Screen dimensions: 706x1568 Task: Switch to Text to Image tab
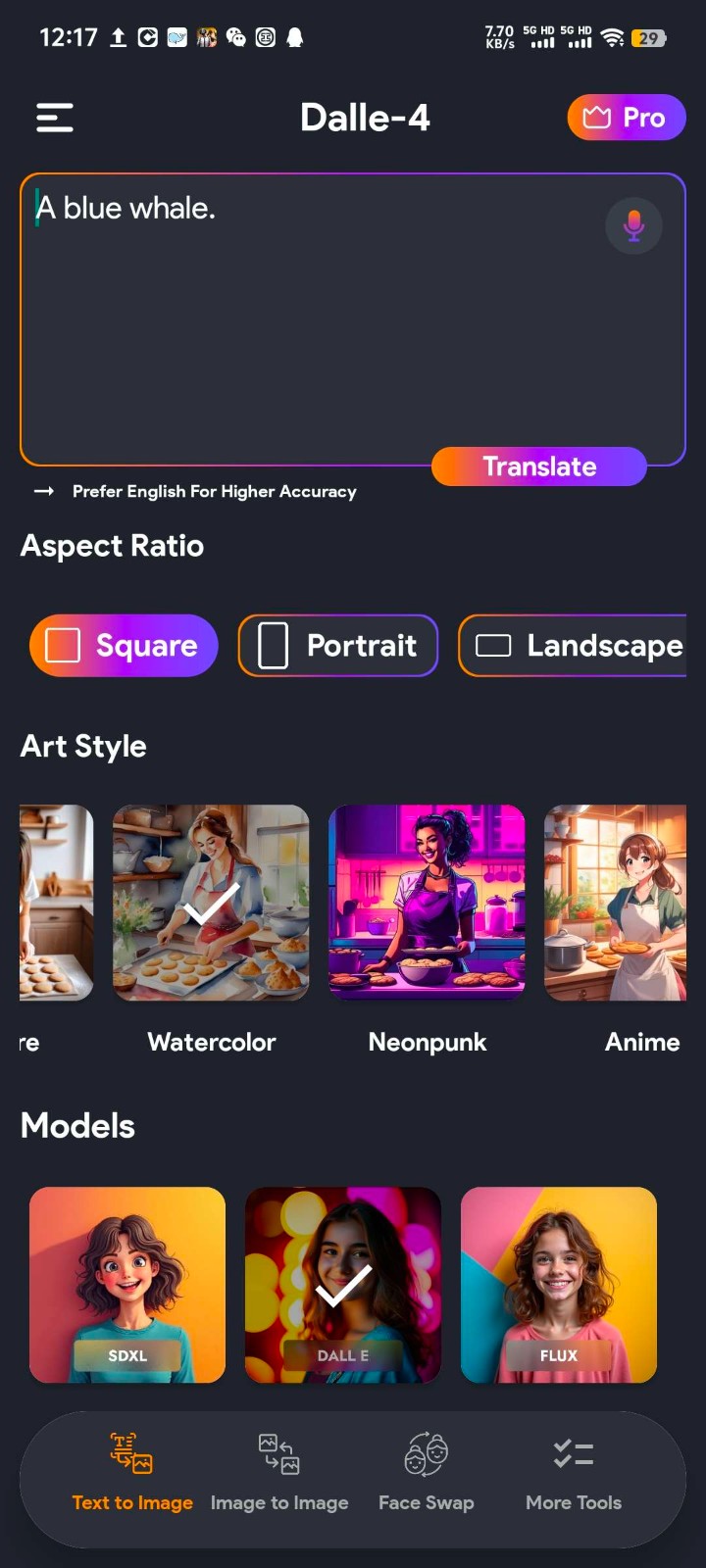[132, 1472]
